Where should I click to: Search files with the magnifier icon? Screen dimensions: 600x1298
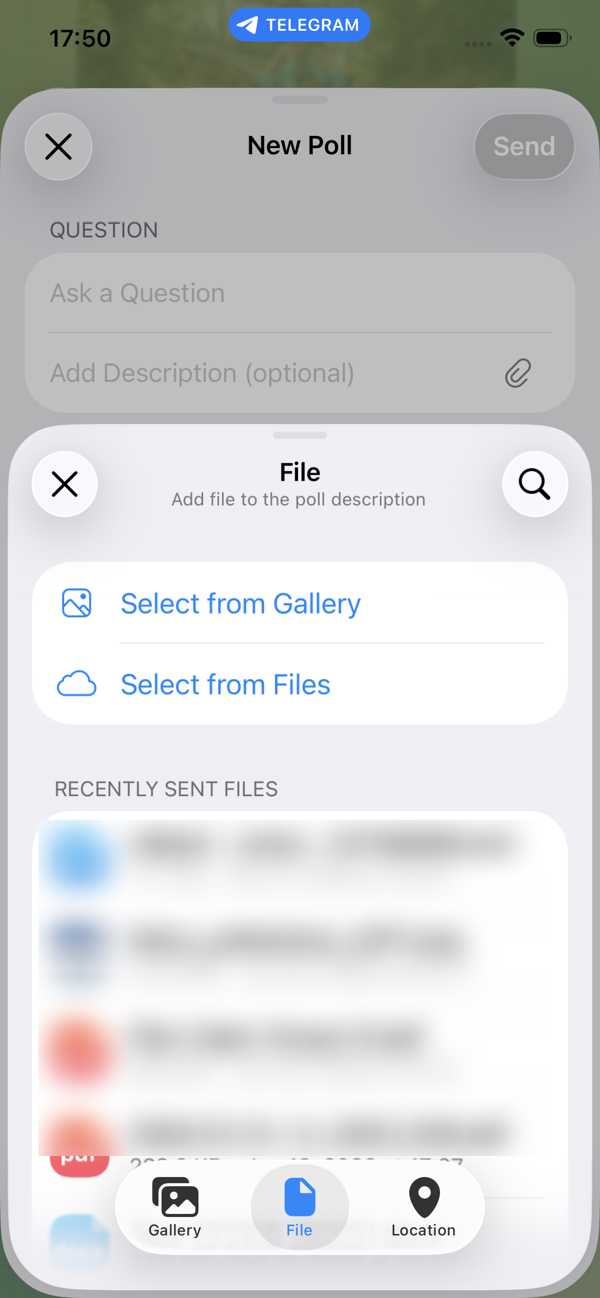click(x=535, y=484)
